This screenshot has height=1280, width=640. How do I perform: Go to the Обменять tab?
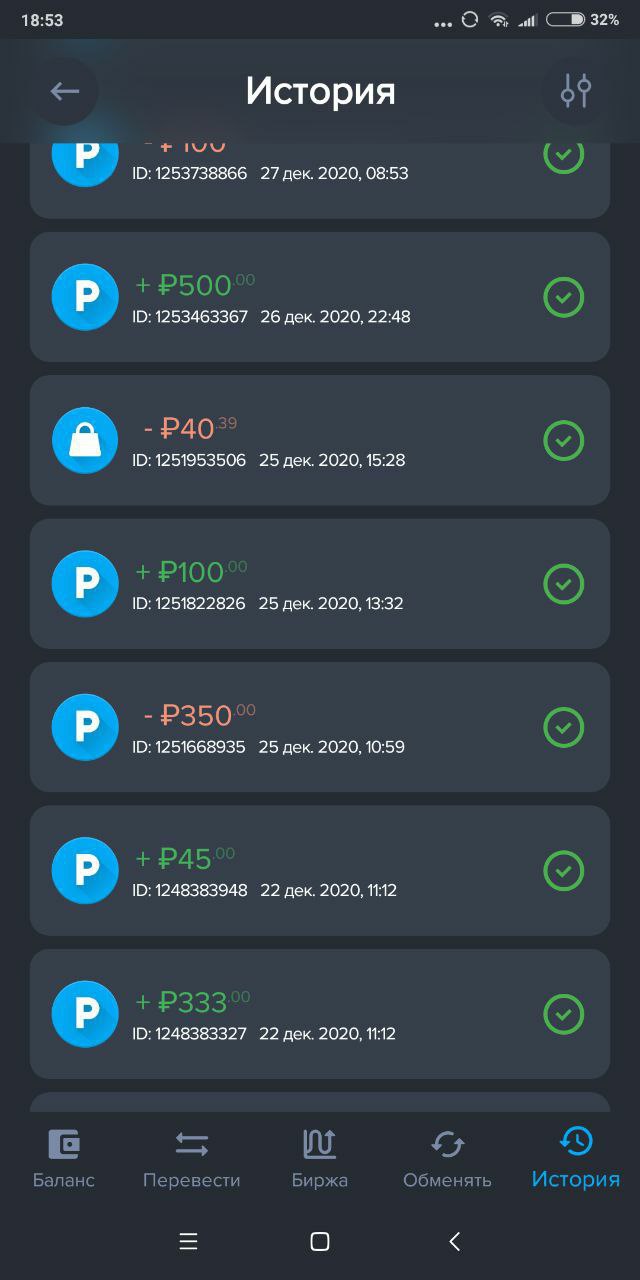(x=447, y=1158)
